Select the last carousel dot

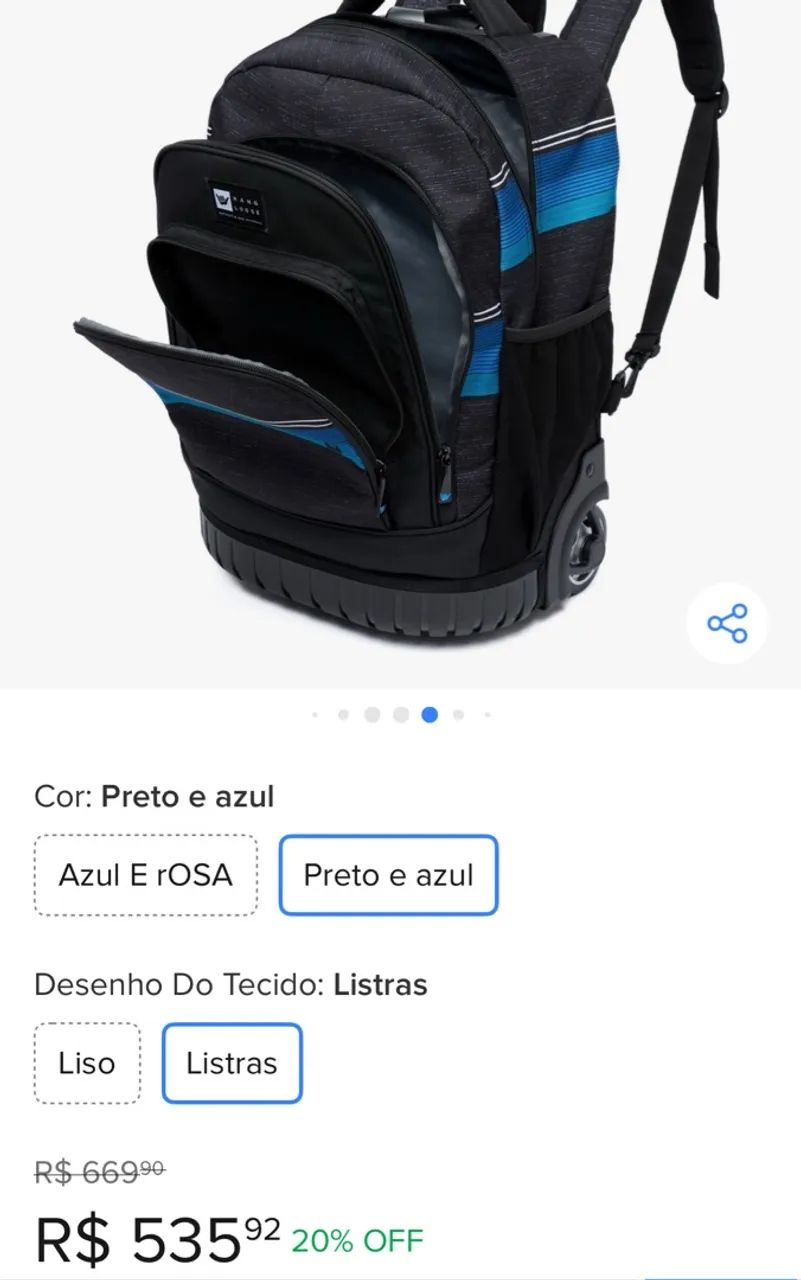tap(486, 715)
